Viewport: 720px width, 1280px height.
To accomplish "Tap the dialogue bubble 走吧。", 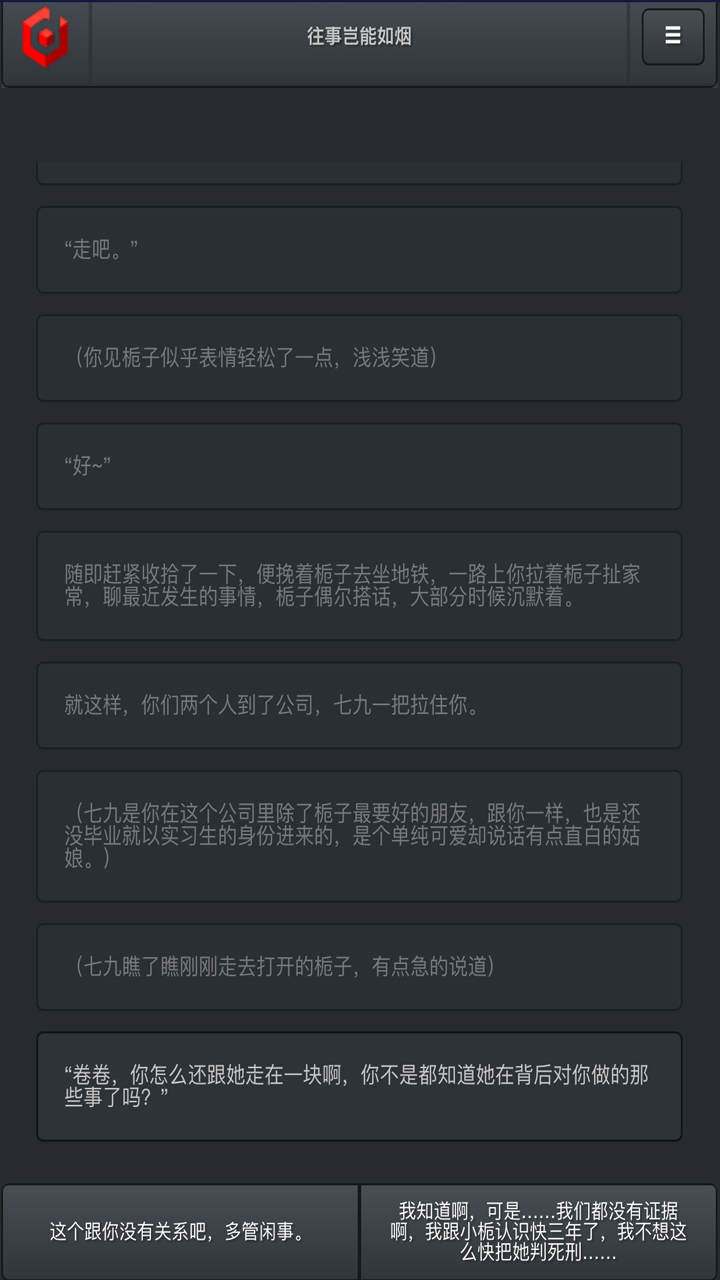I will (x=358, y=250).
